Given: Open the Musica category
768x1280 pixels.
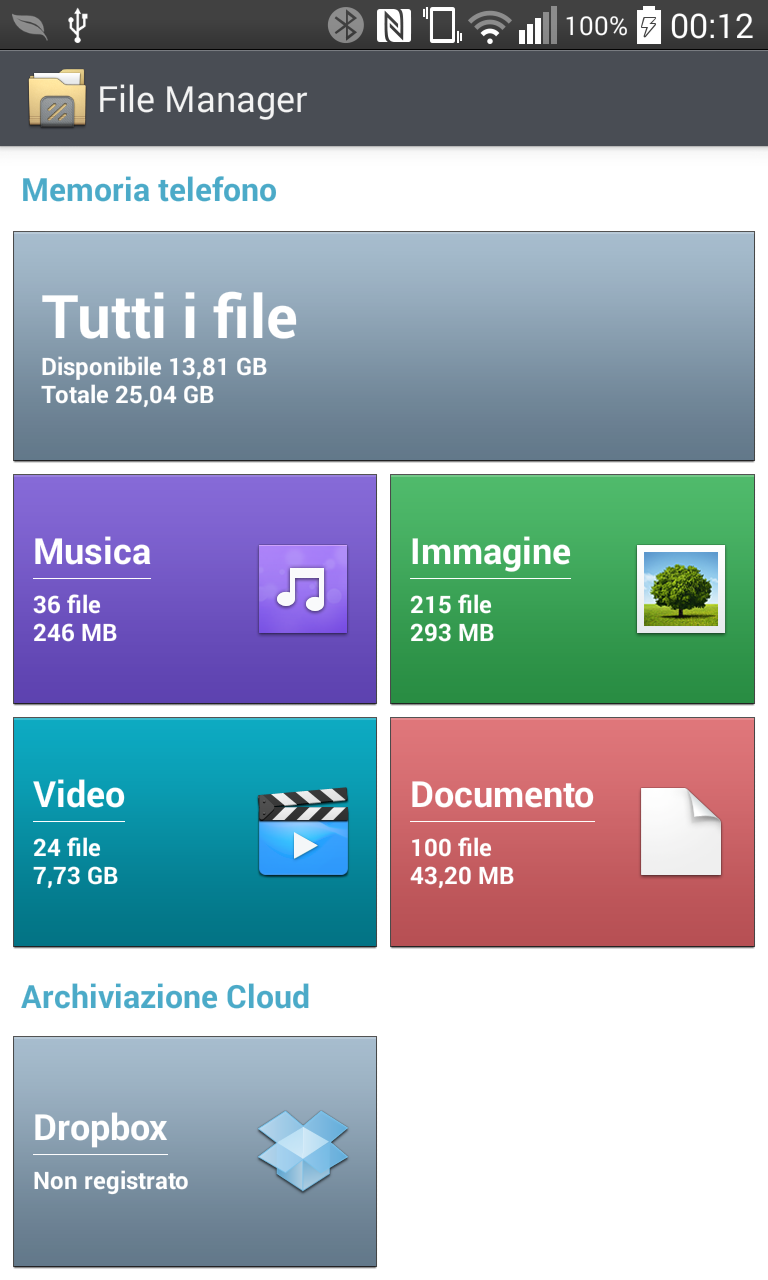Looking at the screenshot, I should pos(195,589).
